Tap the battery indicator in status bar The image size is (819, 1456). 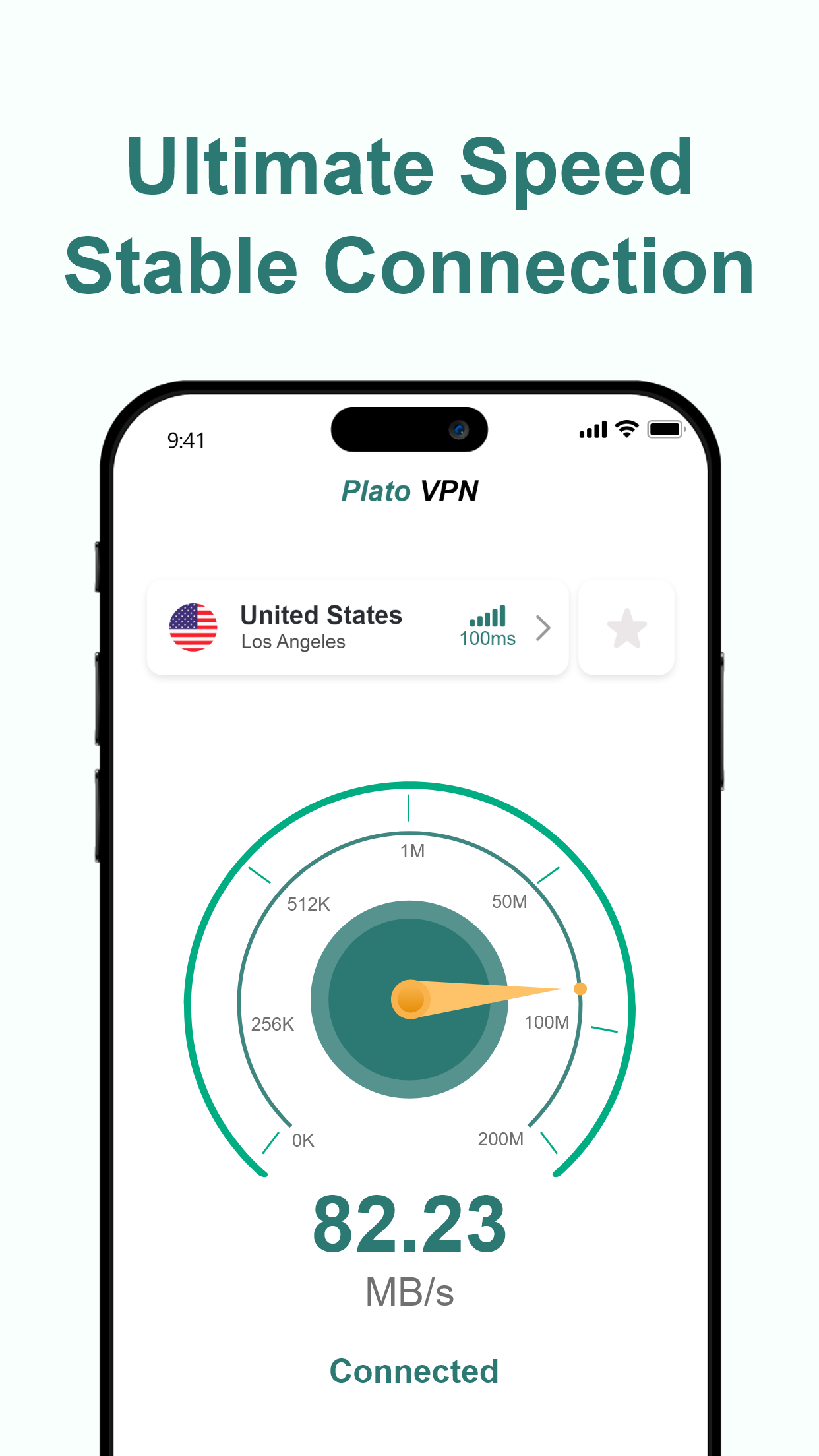[665, 429]
